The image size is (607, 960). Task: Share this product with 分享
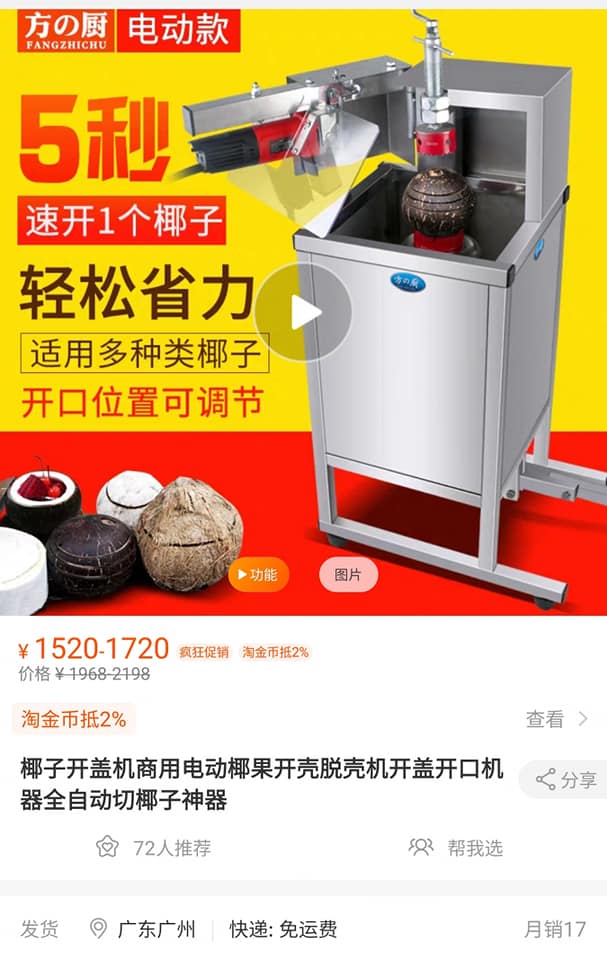pyautogui.click(x=566, y=780)
